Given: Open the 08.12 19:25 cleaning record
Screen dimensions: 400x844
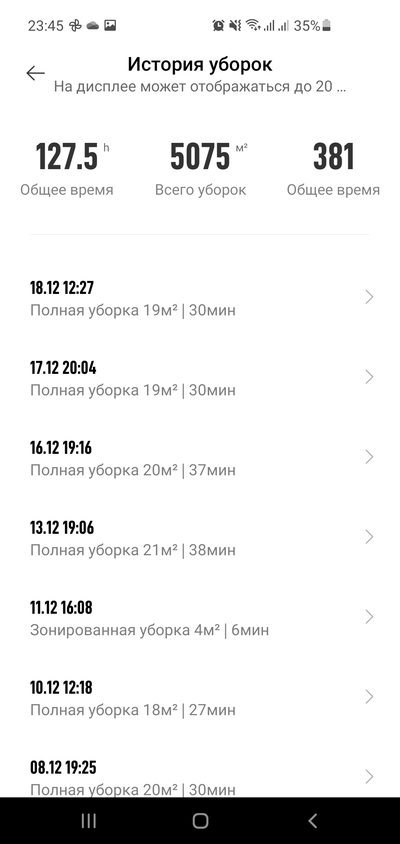Looking at the screenshot, I should [200, 777].
